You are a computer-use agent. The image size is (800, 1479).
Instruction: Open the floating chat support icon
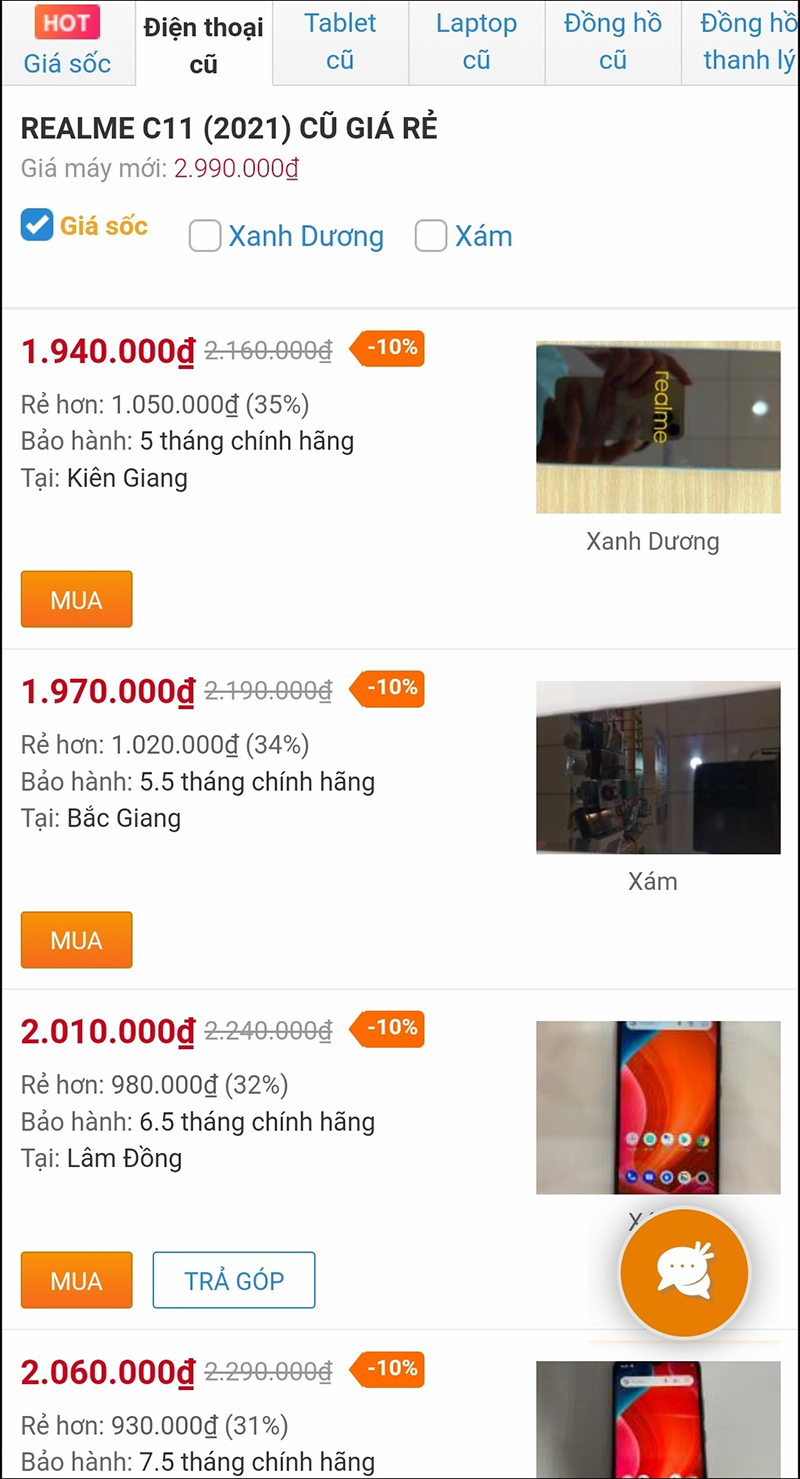pos(684,1272)
